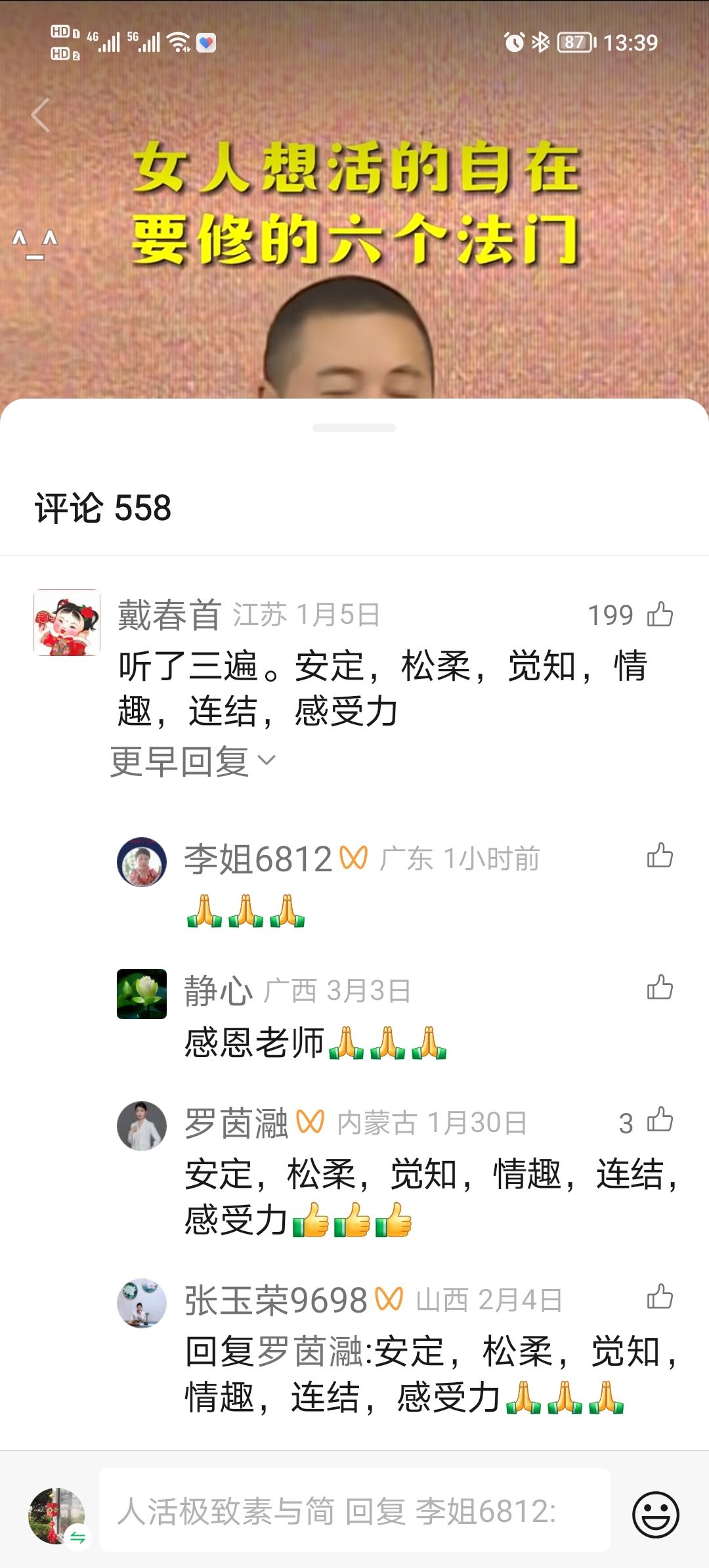Tap the comment sheet drag handle
The width and height of the screenshot is (709, 1568).
pos(354,427)
